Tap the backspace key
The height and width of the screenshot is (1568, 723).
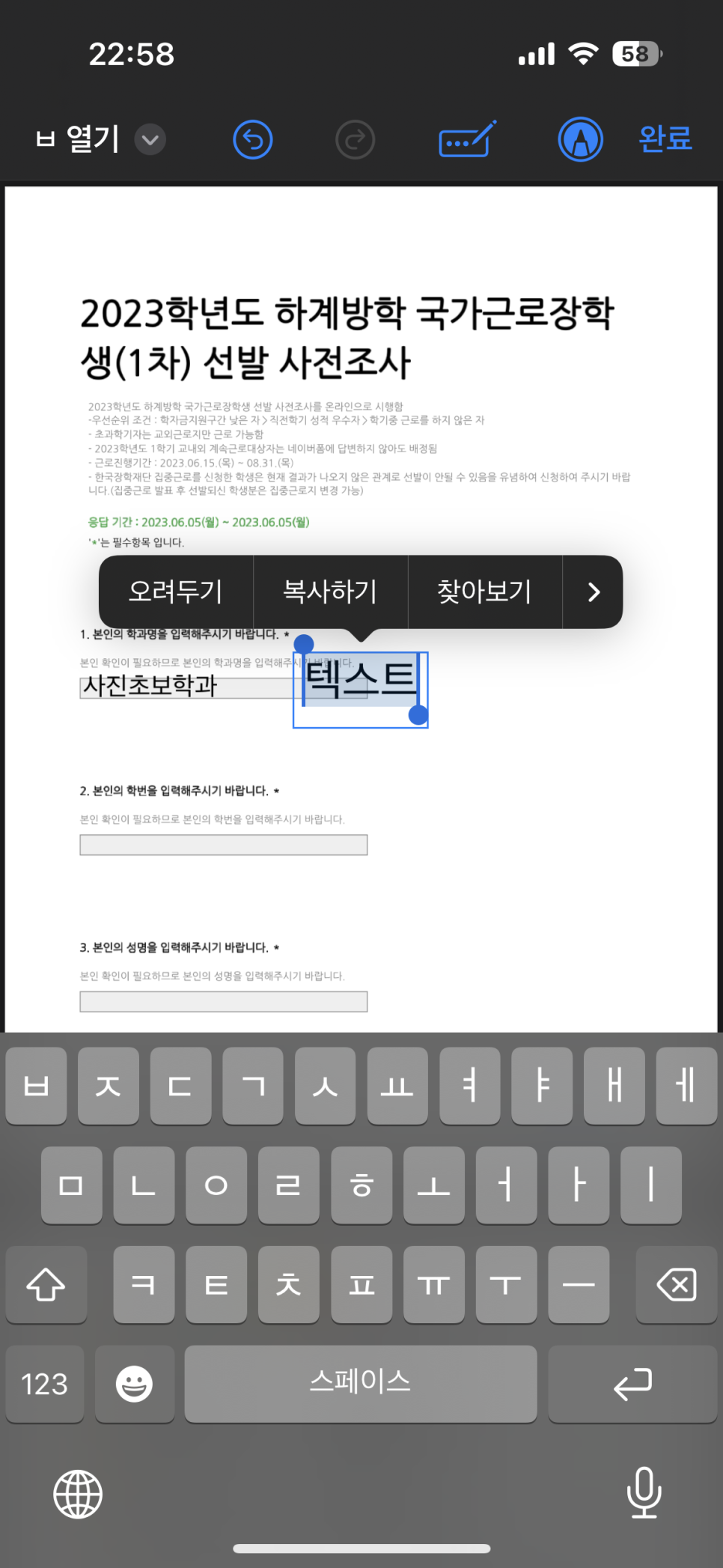click(677, 1285)
